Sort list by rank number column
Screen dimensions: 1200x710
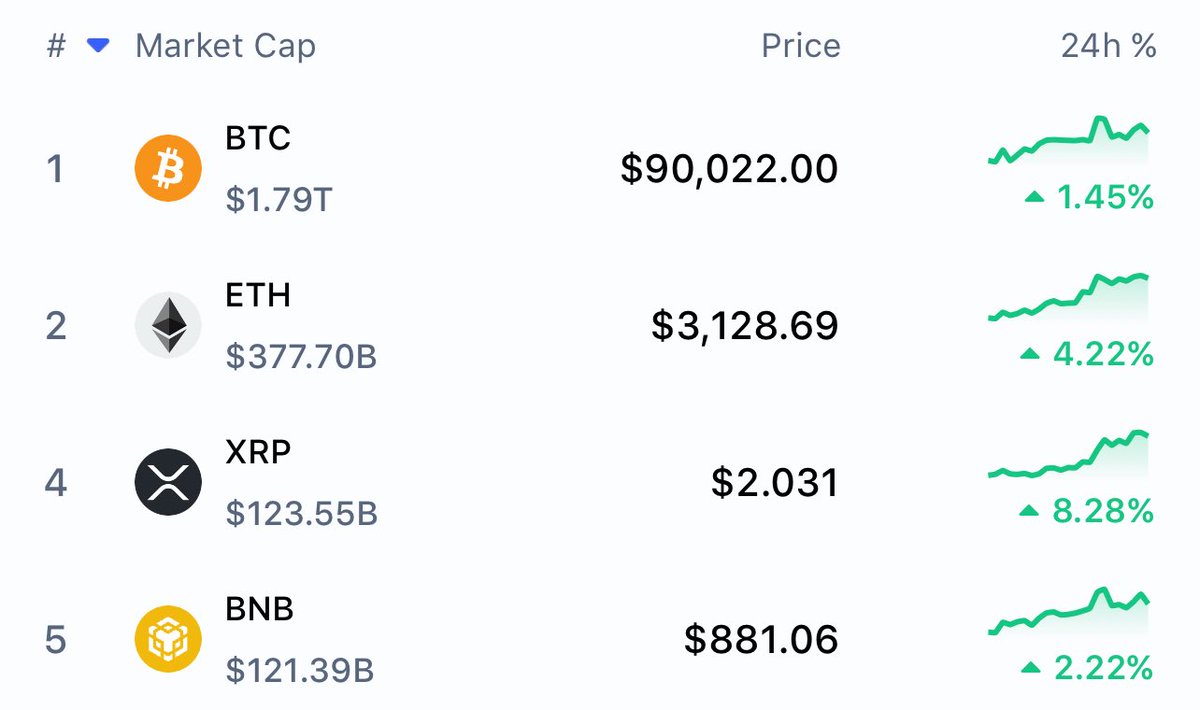56,46
